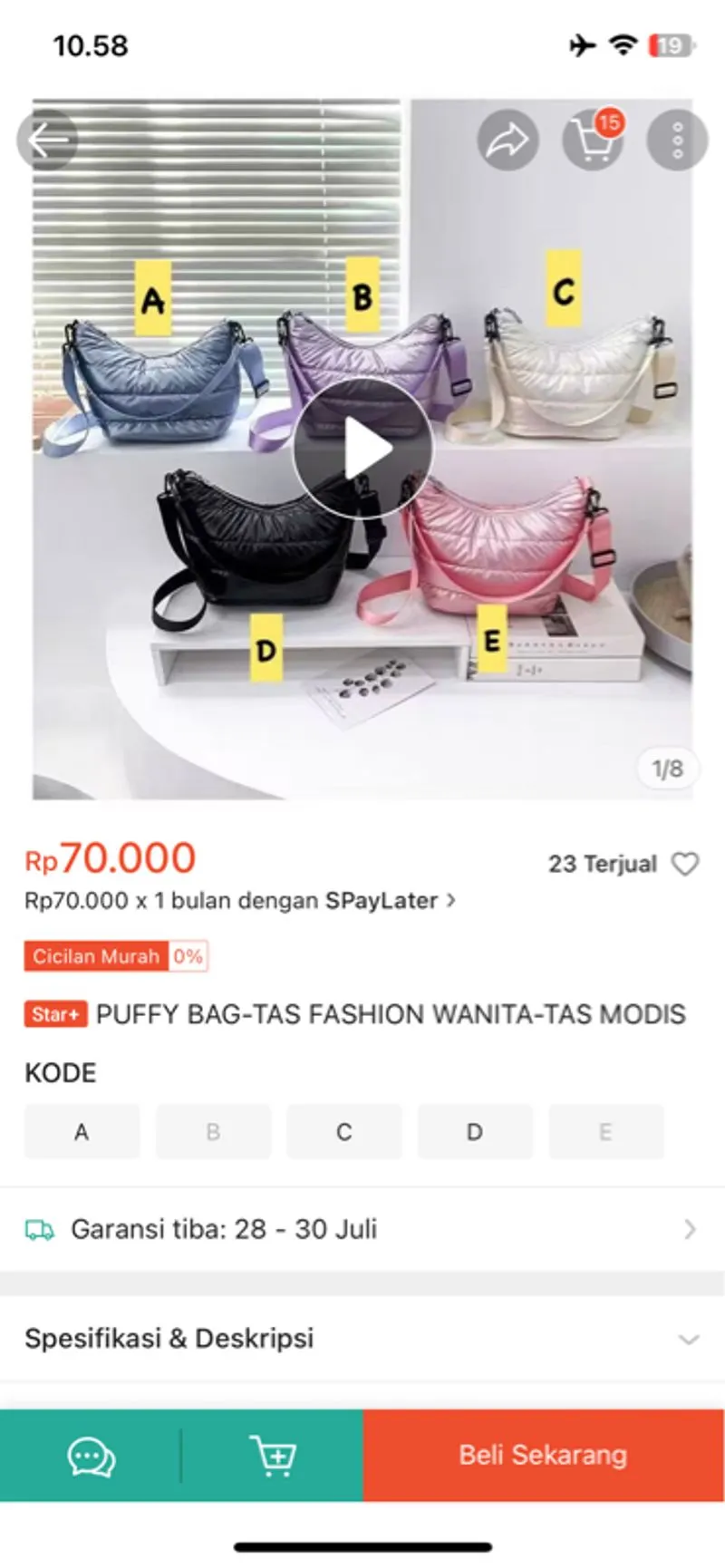725x1568 pixels.
Task: Tap Beli Sekarang to buy now
Action: coord(544,1456)
